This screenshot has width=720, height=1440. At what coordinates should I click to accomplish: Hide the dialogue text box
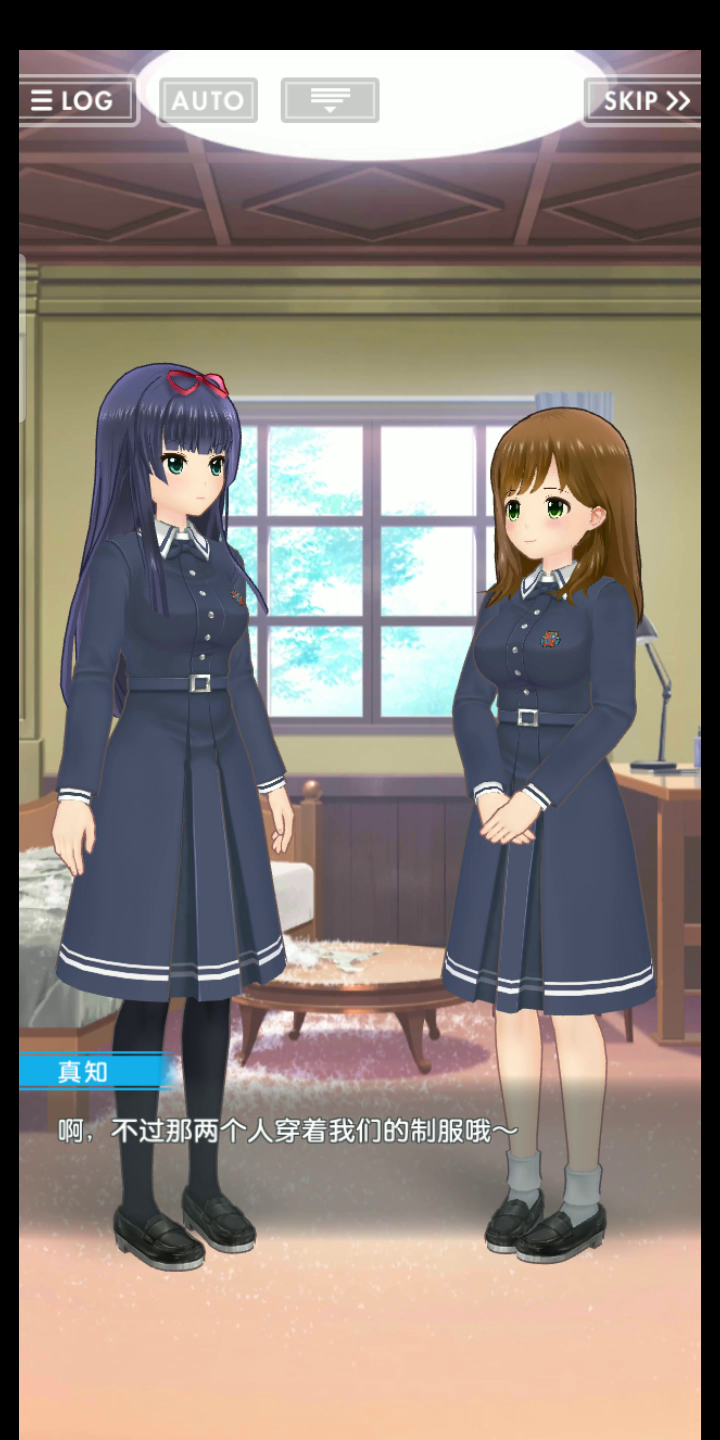click(330, 101)
